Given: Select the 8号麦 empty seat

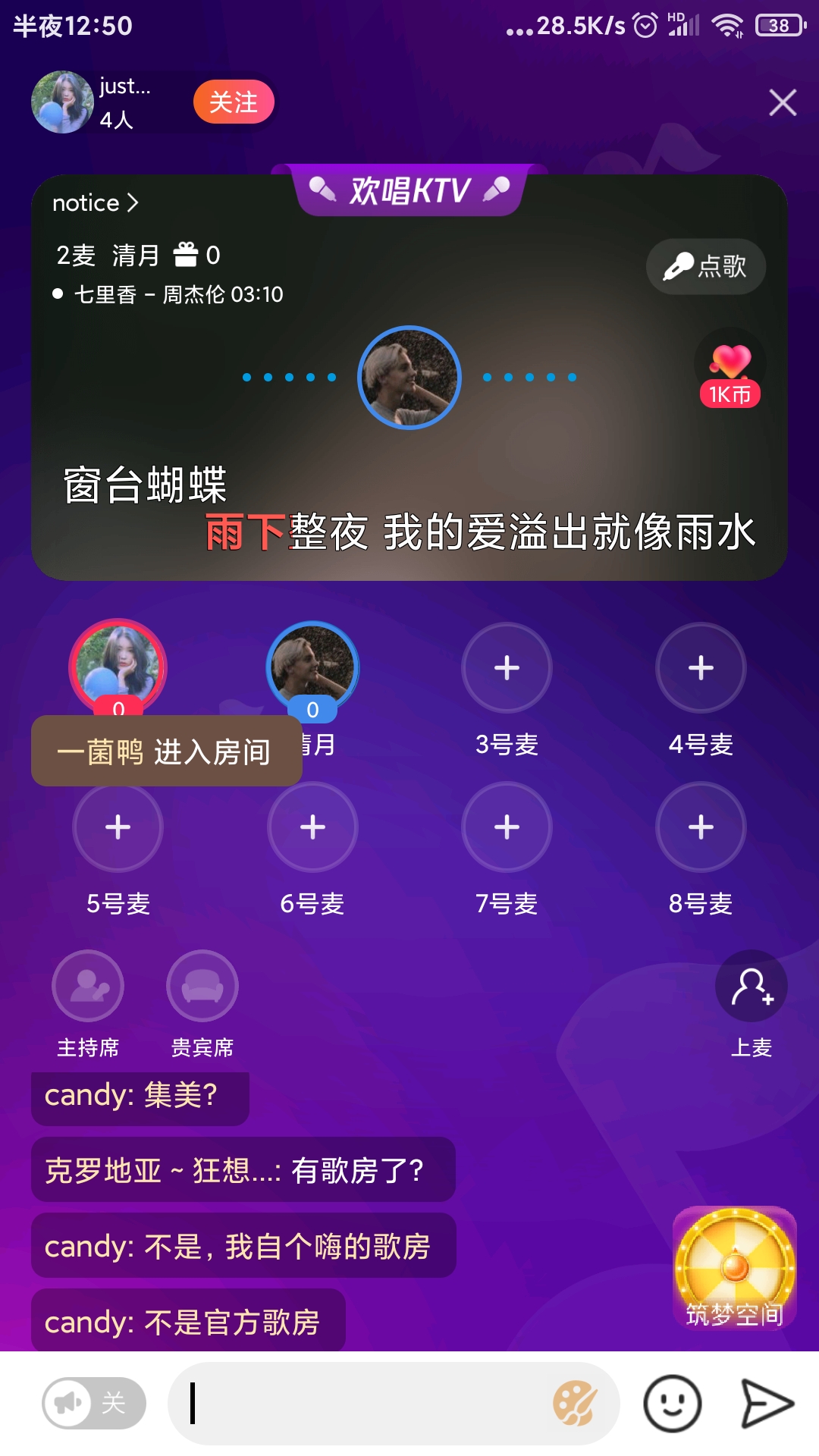Looking at the screenshot, I should 701,827.
